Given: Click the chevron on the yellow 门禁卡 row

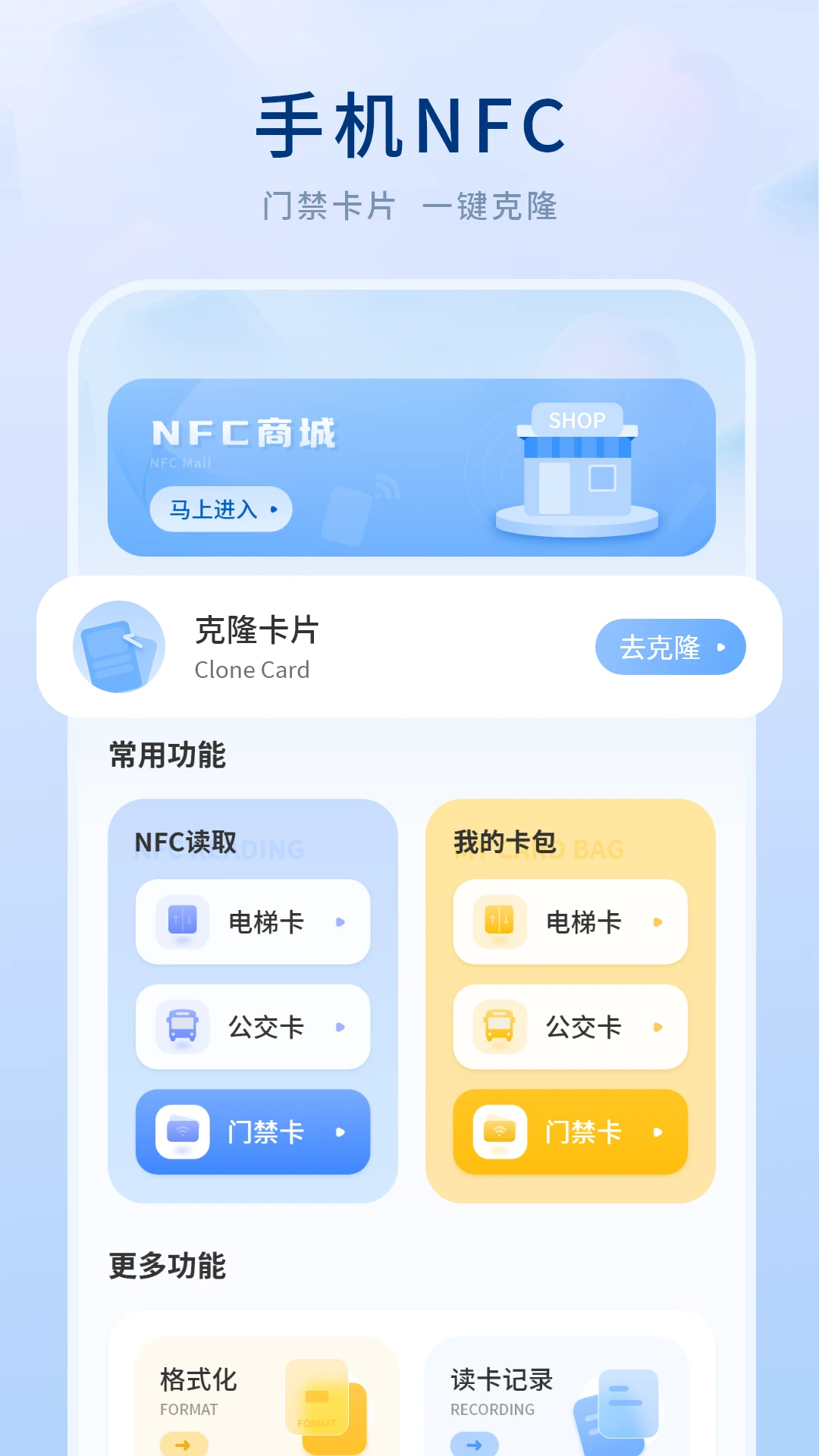Looking at the screenshot, I should [657, 1133].
